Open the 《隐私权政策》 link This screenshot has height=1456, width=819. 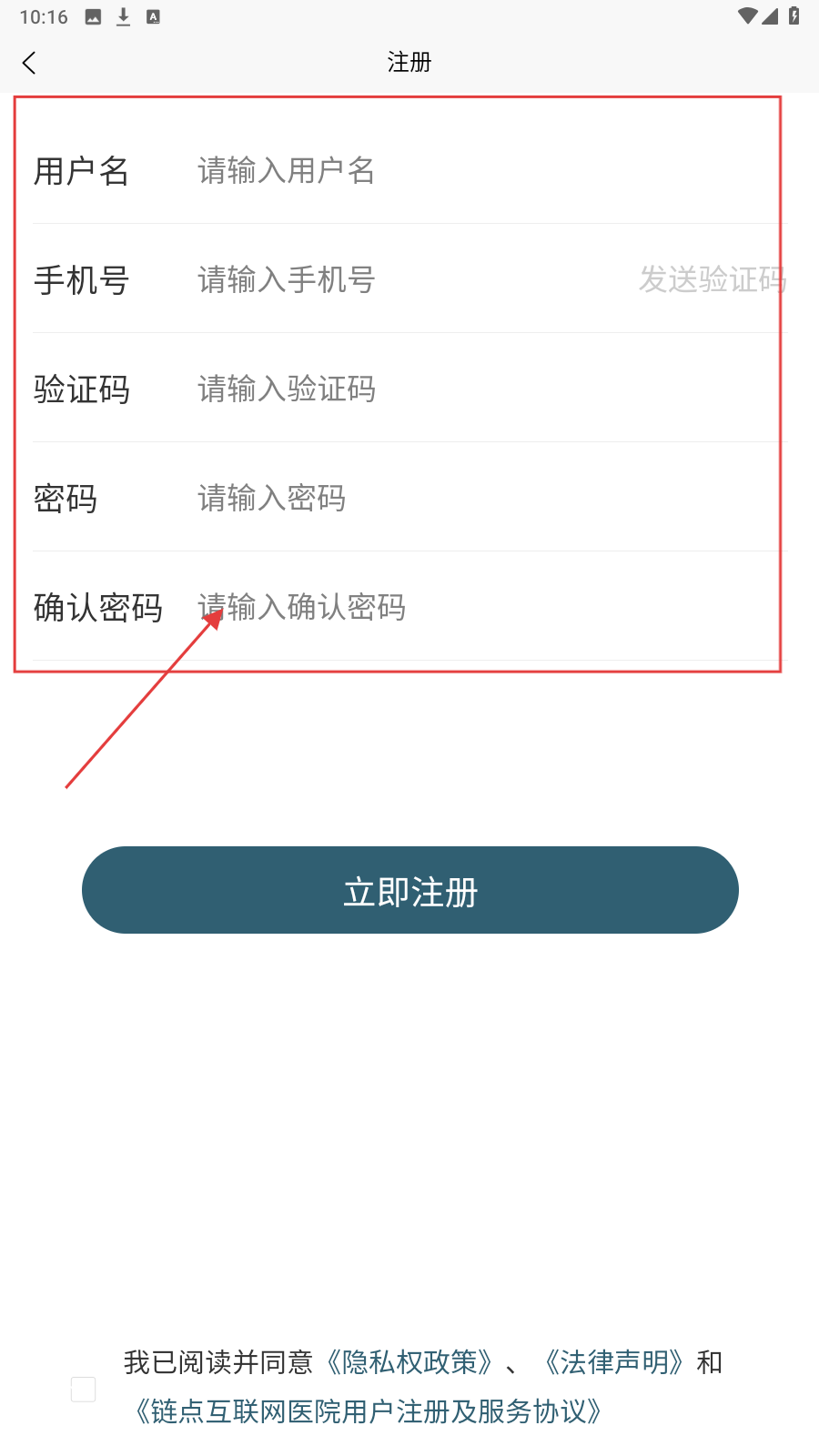pyautogui.click(x=409, y=1362)
